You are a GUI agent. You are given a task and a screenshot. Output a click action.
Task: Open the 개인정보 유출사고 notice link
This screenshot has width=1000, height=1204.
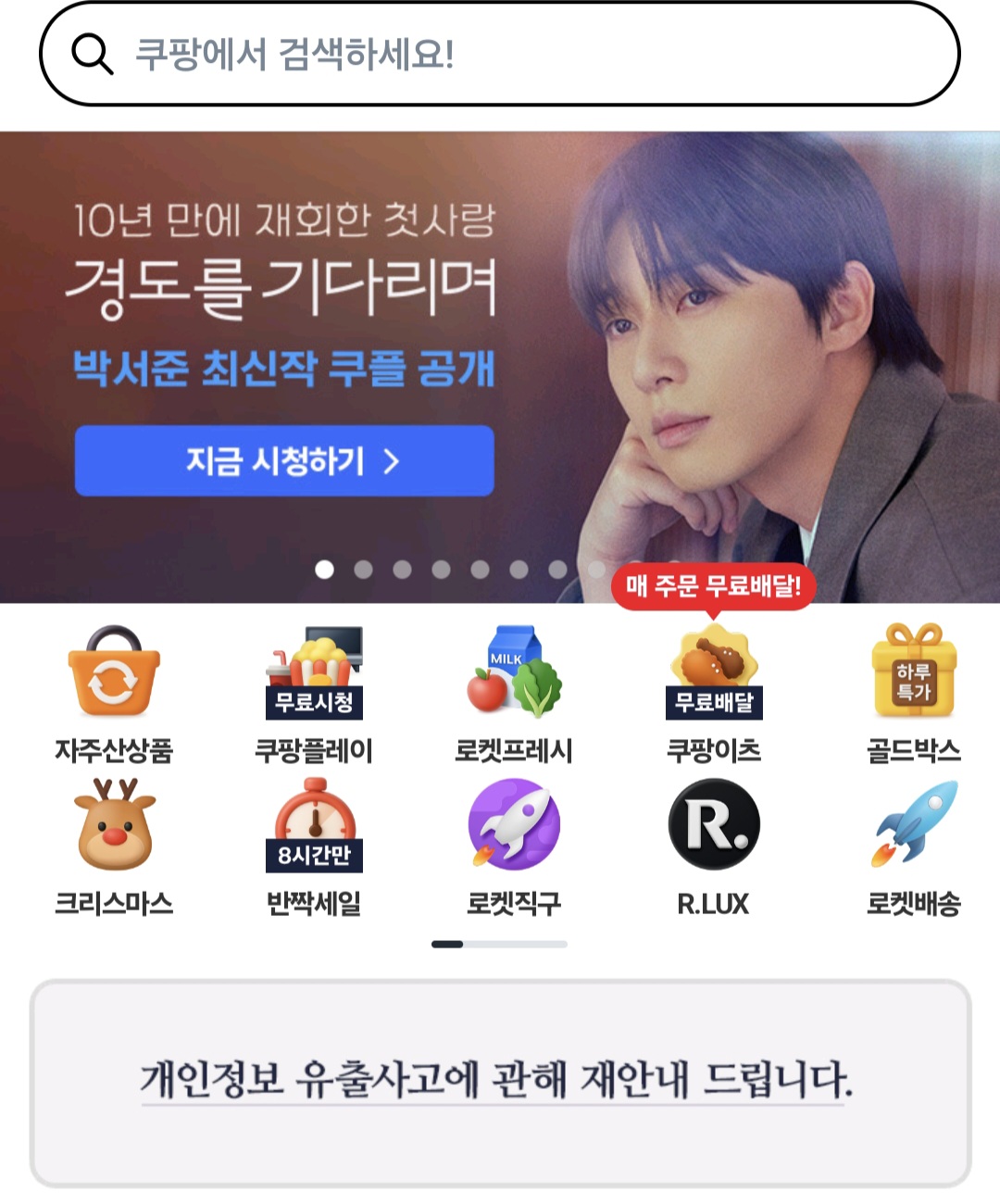click(496, 1080)
